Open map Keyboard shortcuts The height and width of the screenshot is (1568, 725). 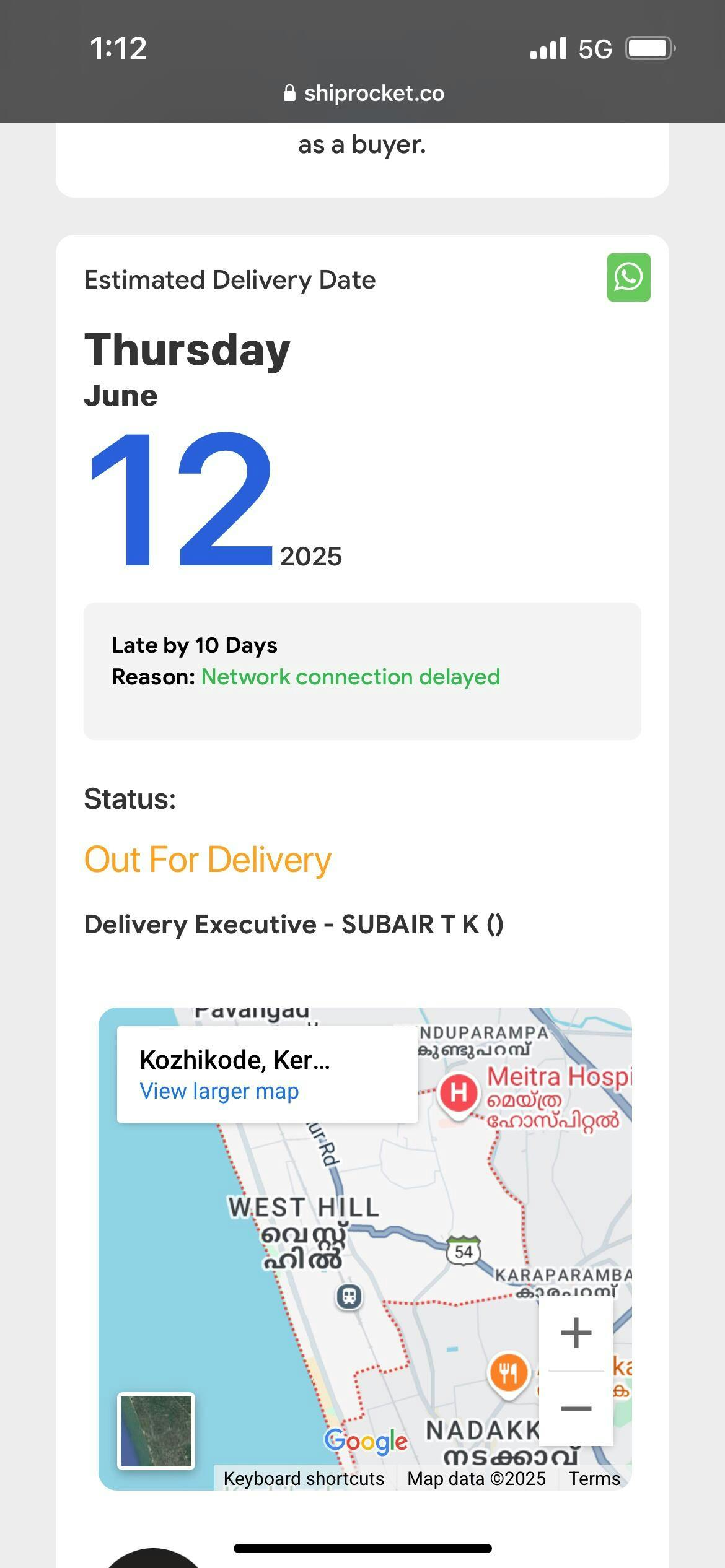coord(304,1478)
